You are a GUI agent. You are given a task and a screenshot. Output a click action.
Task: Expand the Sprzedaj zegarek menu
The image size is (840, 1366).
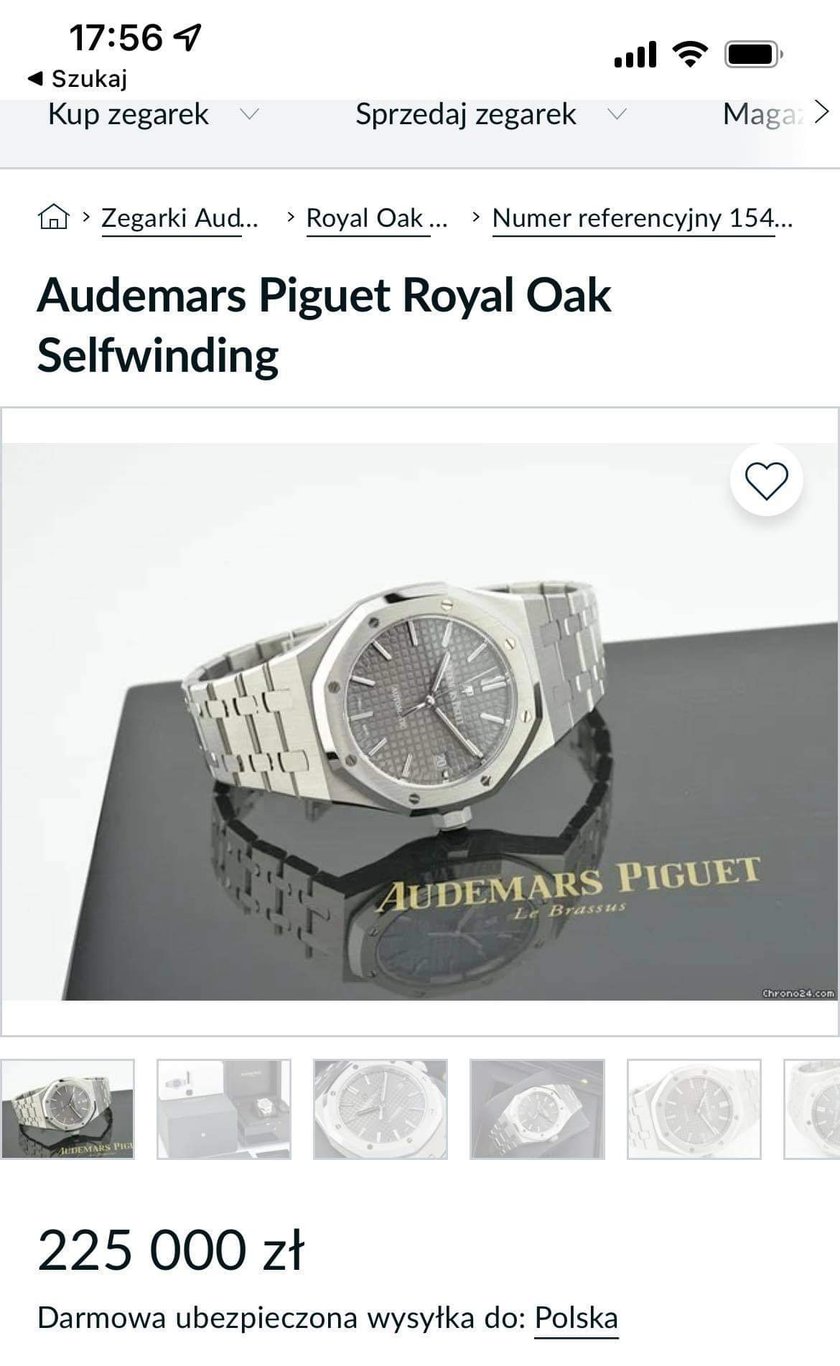[x=490, y=115]
